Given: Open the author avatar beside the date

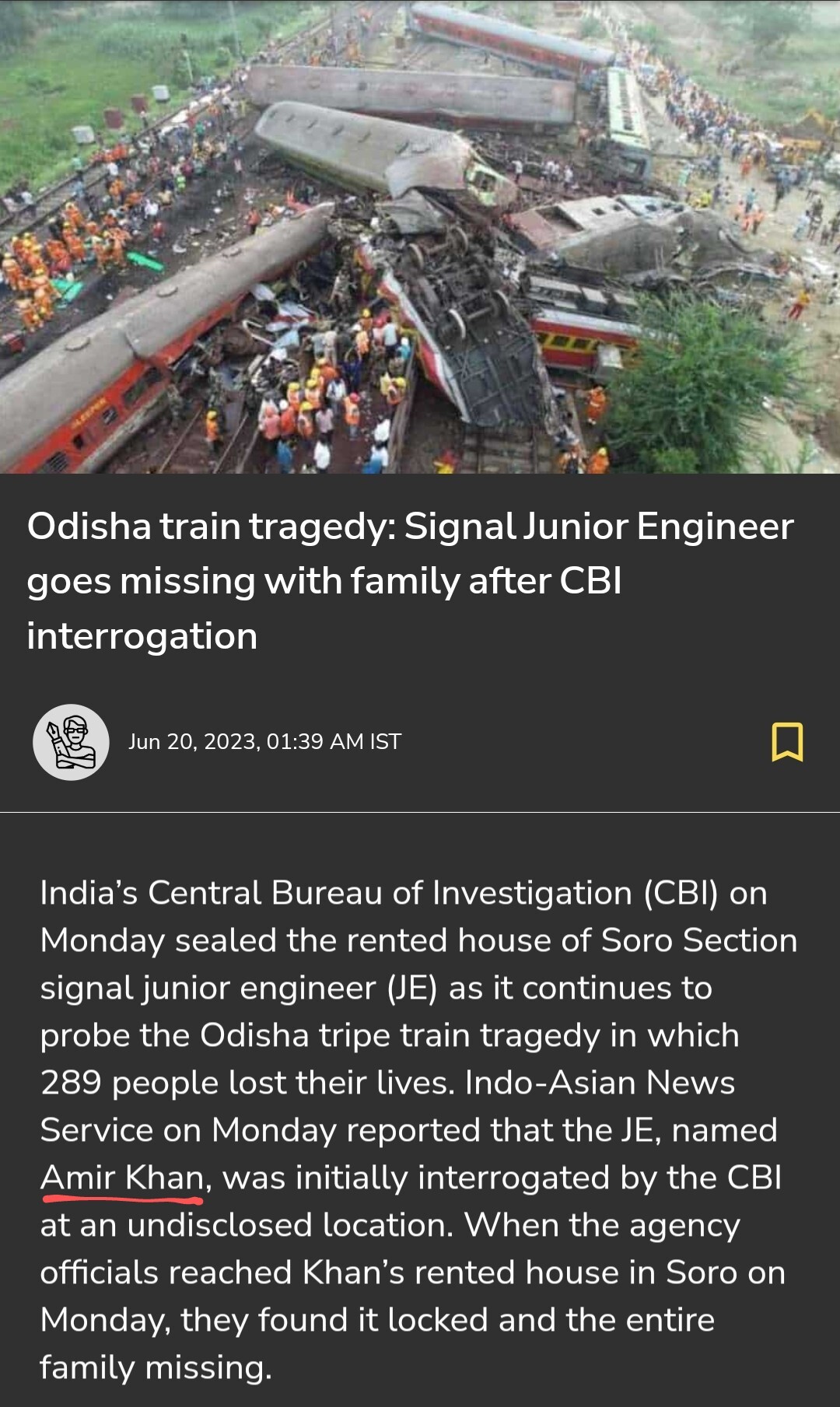Looking at the screenshot, I should pyautogui.click(x=71, y=742).
